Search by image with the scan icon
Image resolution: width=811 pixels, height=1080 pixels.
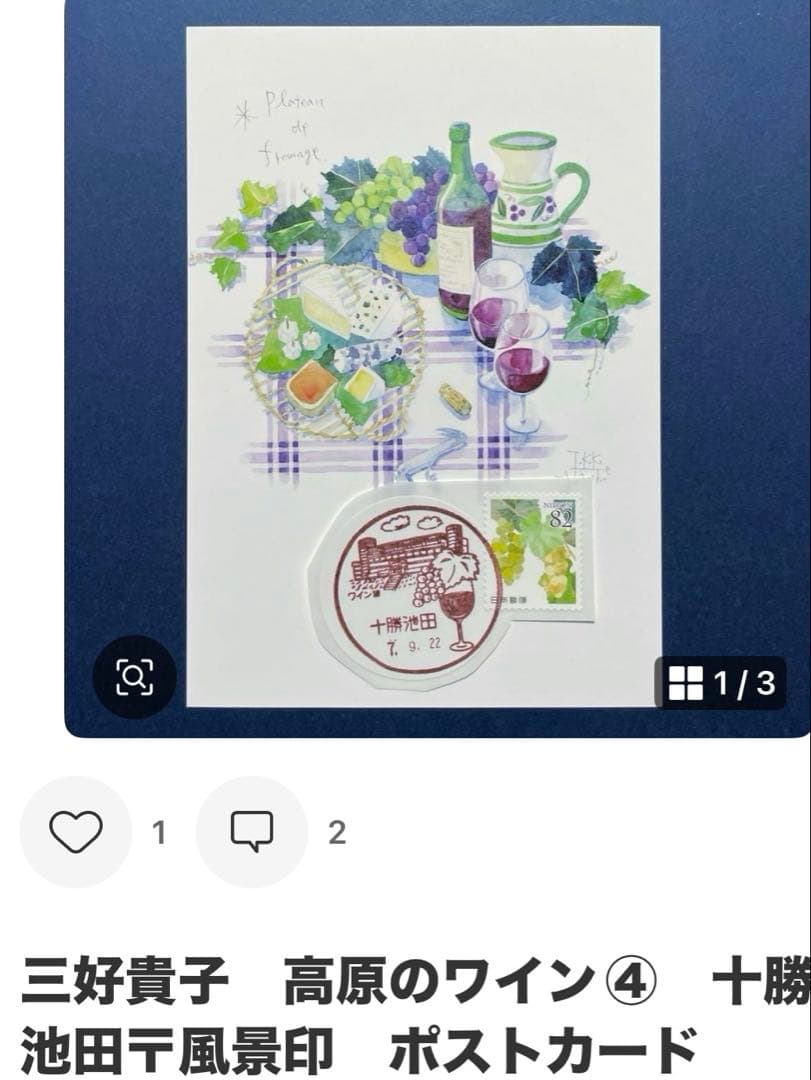[134, 678]
